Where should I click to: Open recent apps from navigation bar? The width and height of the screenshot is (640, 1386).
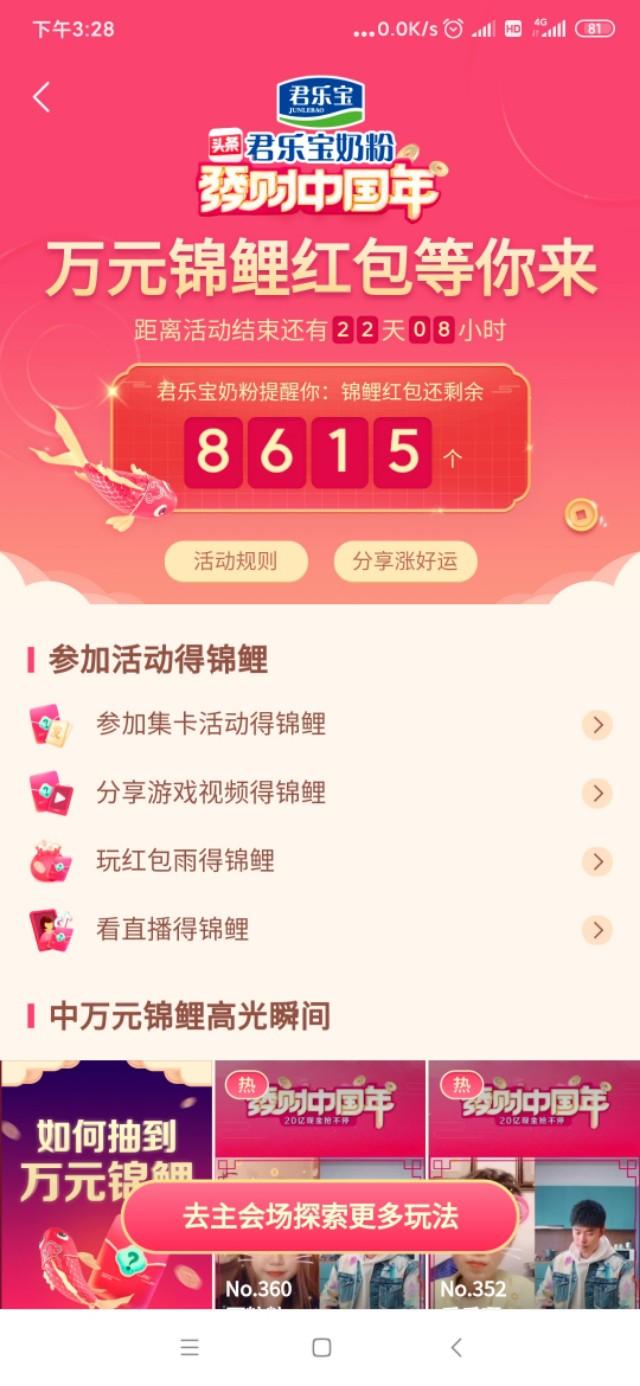190,1348
